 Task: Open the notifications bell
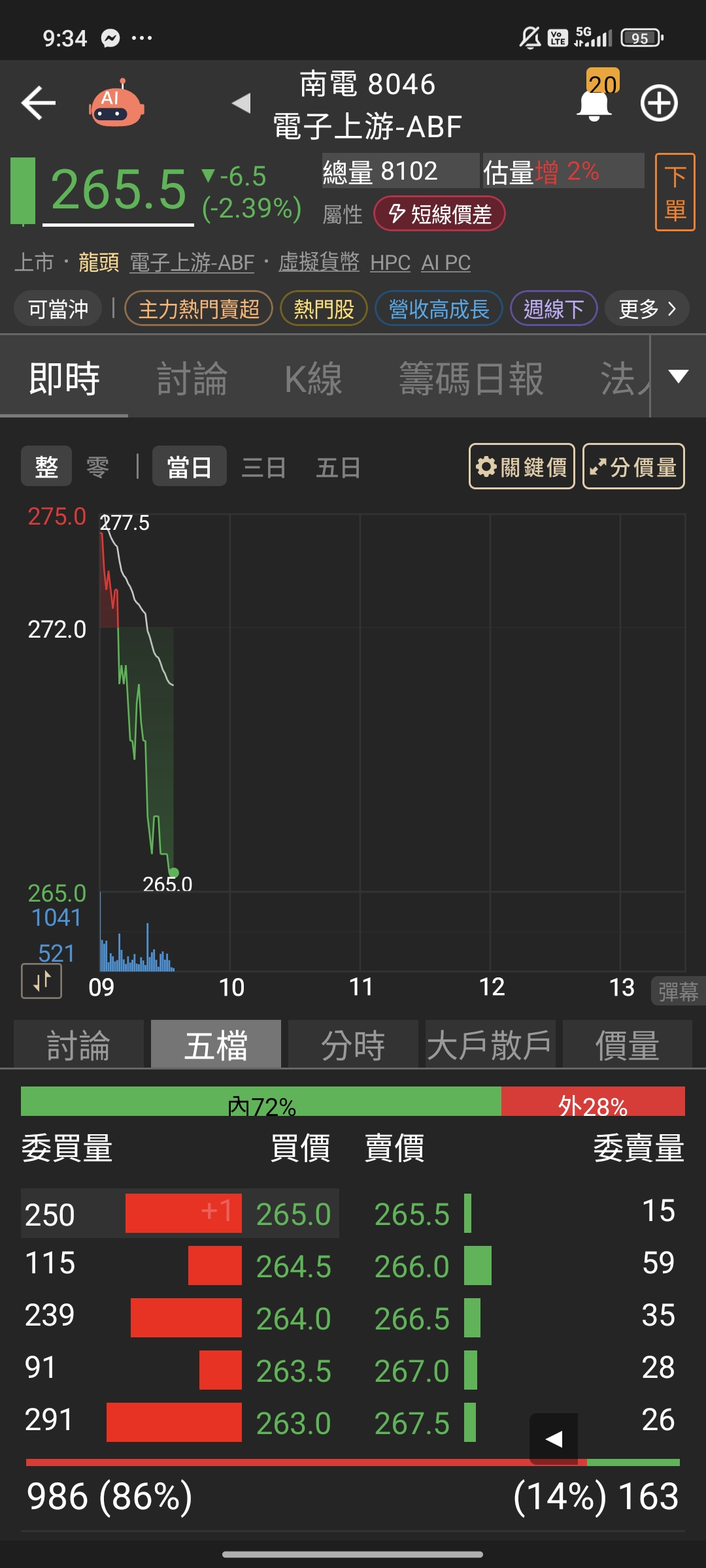[x=594, y=105]
